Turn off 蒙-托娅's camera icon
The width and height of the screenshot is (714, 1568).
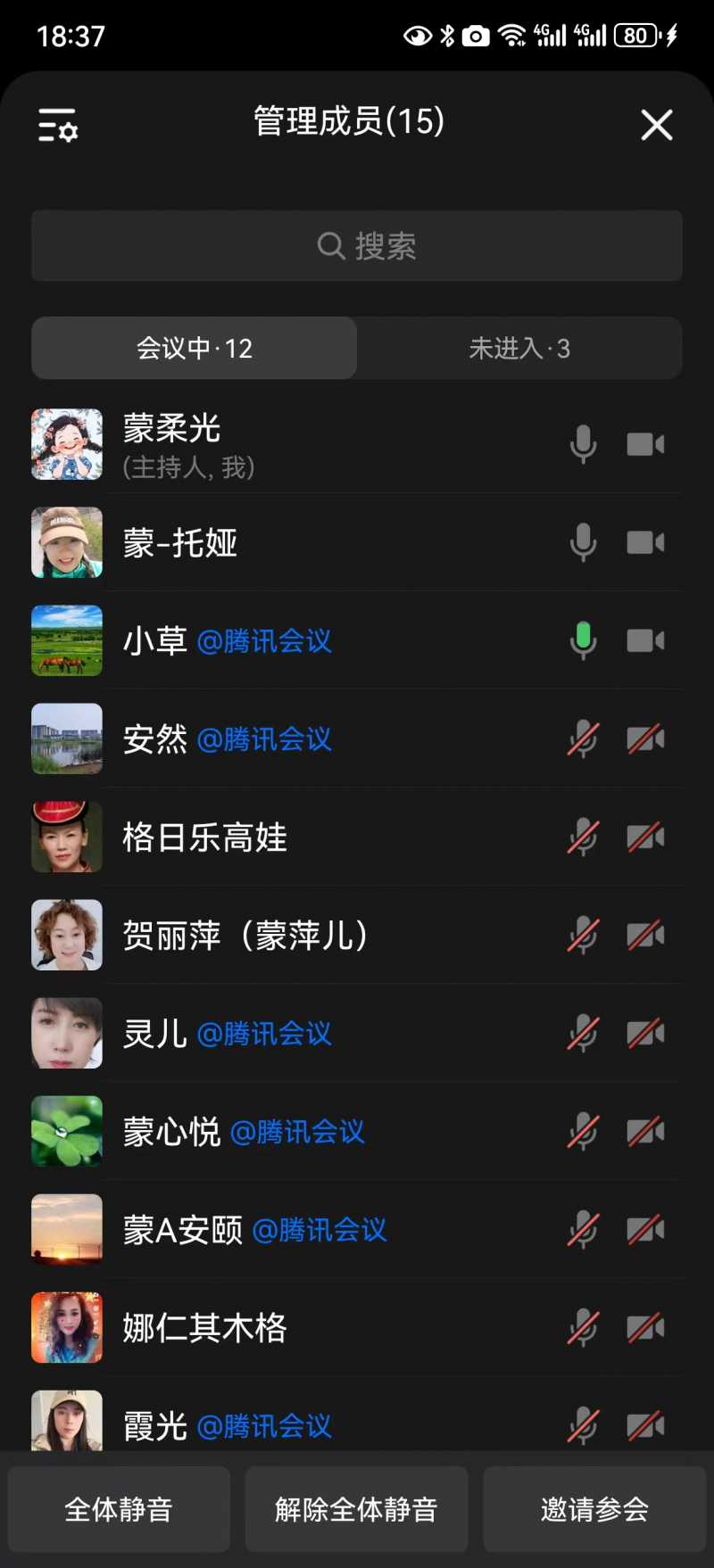coord(645,542)
